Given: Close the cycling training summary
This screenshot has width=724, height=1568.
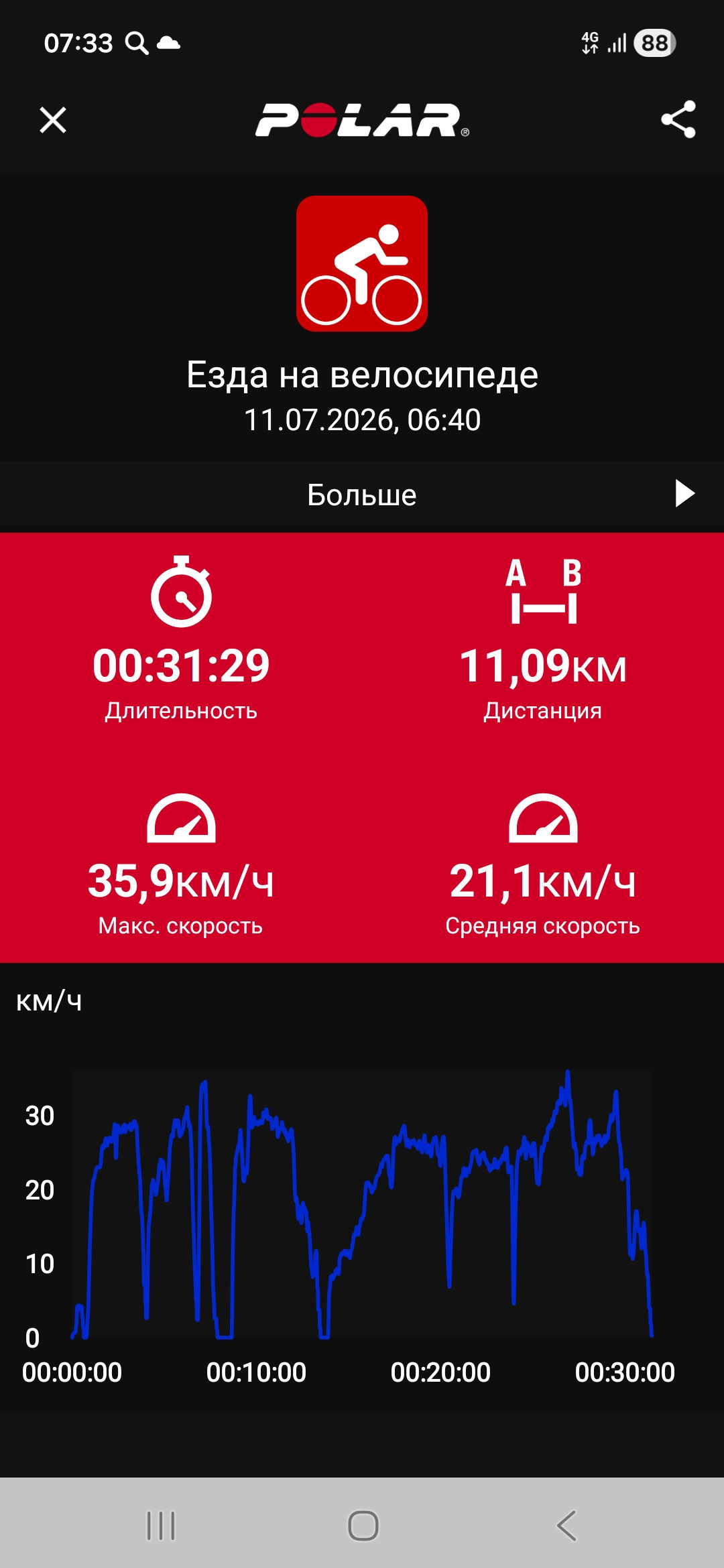Looking at the screenshot, I should [53, 121].
